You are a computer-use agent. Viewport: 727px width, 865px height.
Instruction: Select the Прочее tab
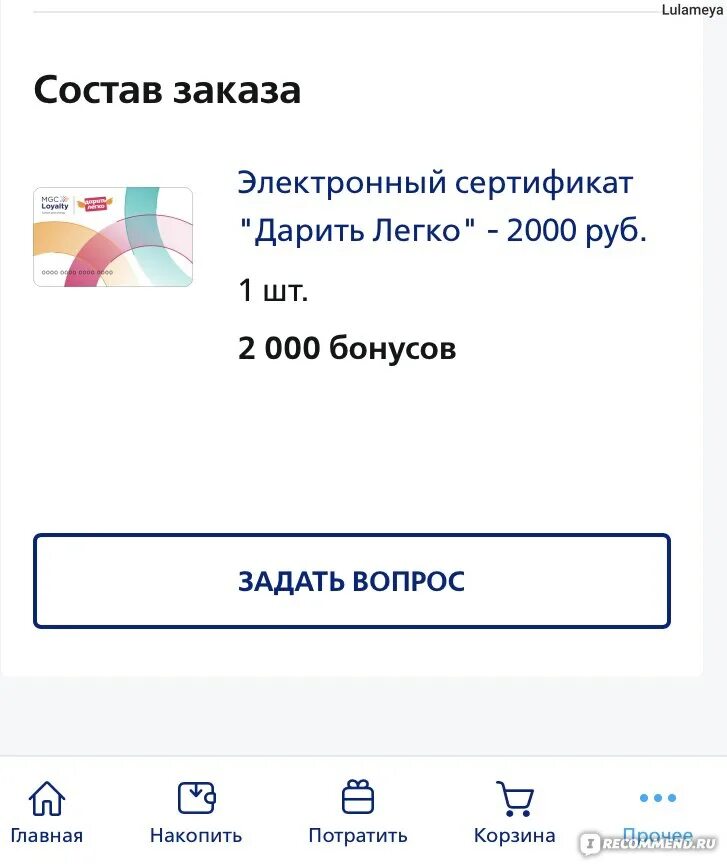pos(657,813)
